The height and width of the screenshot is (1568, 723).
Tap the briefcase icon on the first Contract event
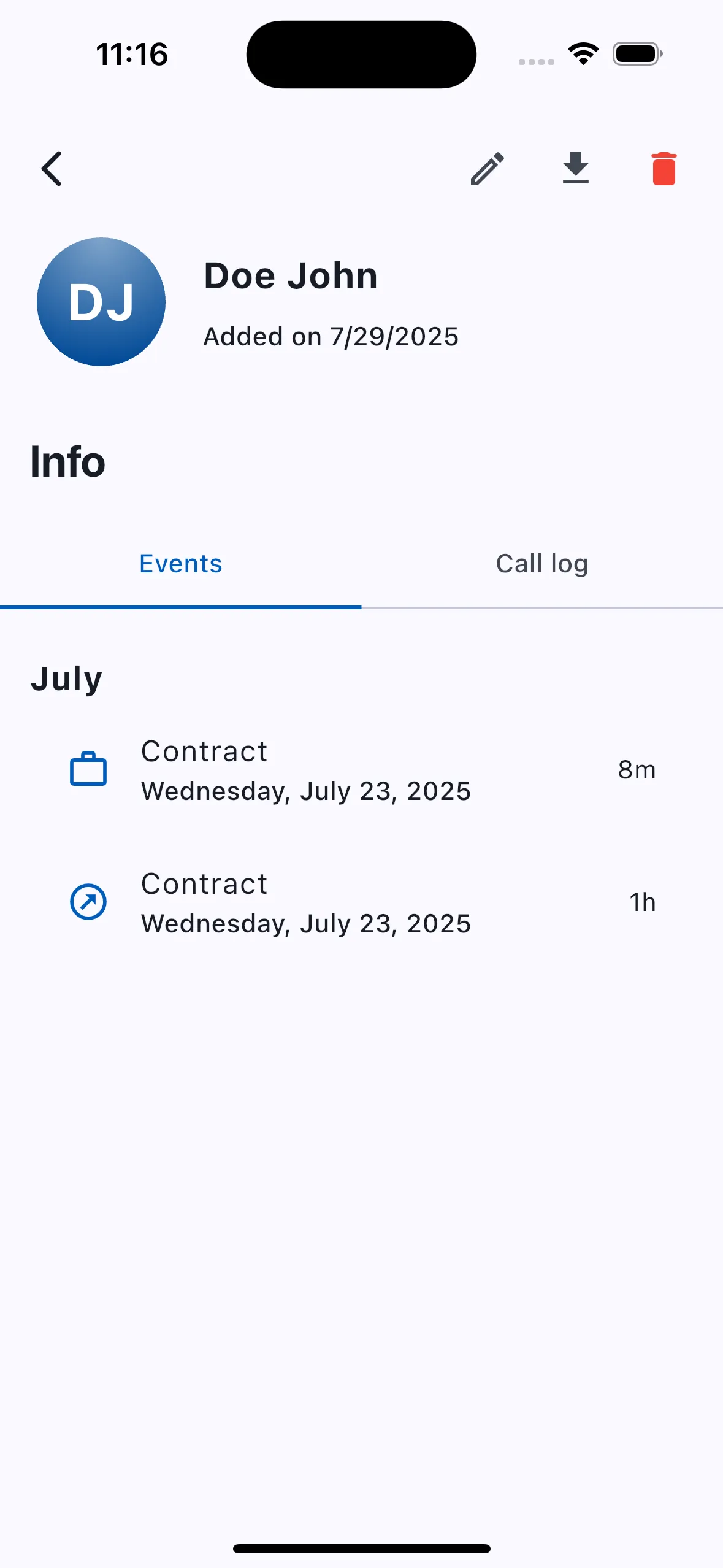click(88, 769)
